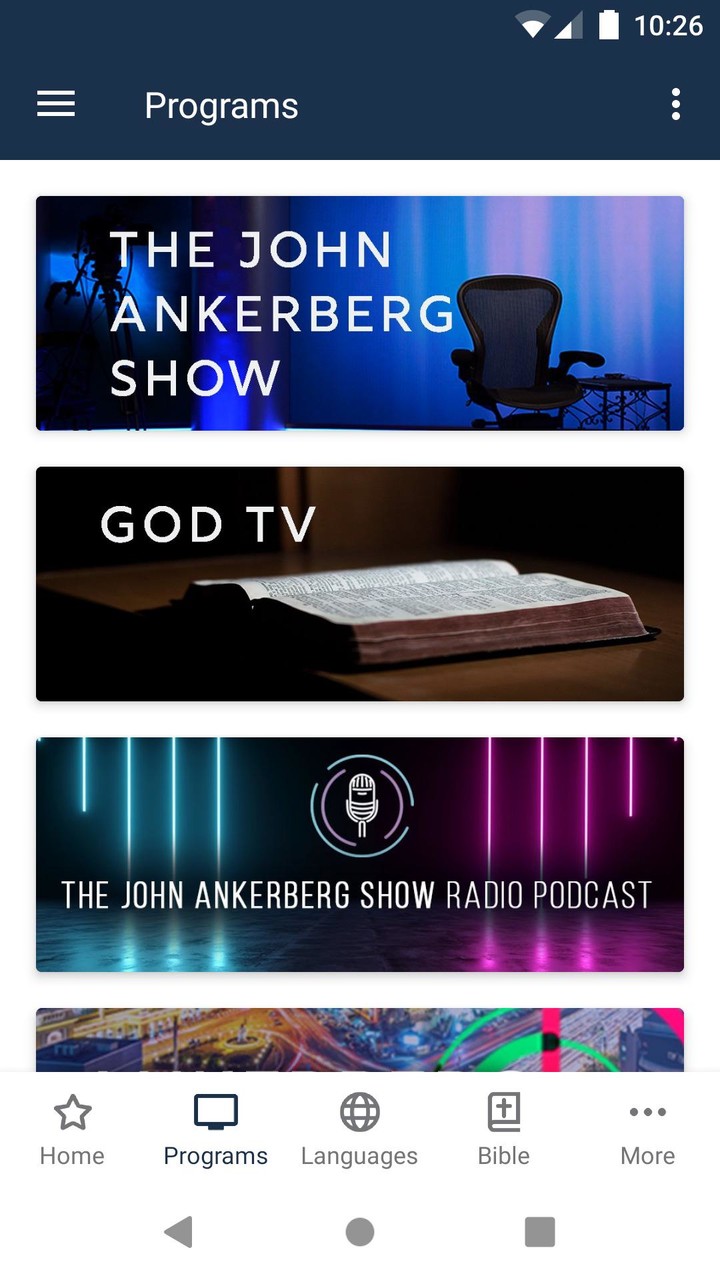Open Languages via the globe icon
Screen dimensions: 720x1280
click(x=359, y=1111)
